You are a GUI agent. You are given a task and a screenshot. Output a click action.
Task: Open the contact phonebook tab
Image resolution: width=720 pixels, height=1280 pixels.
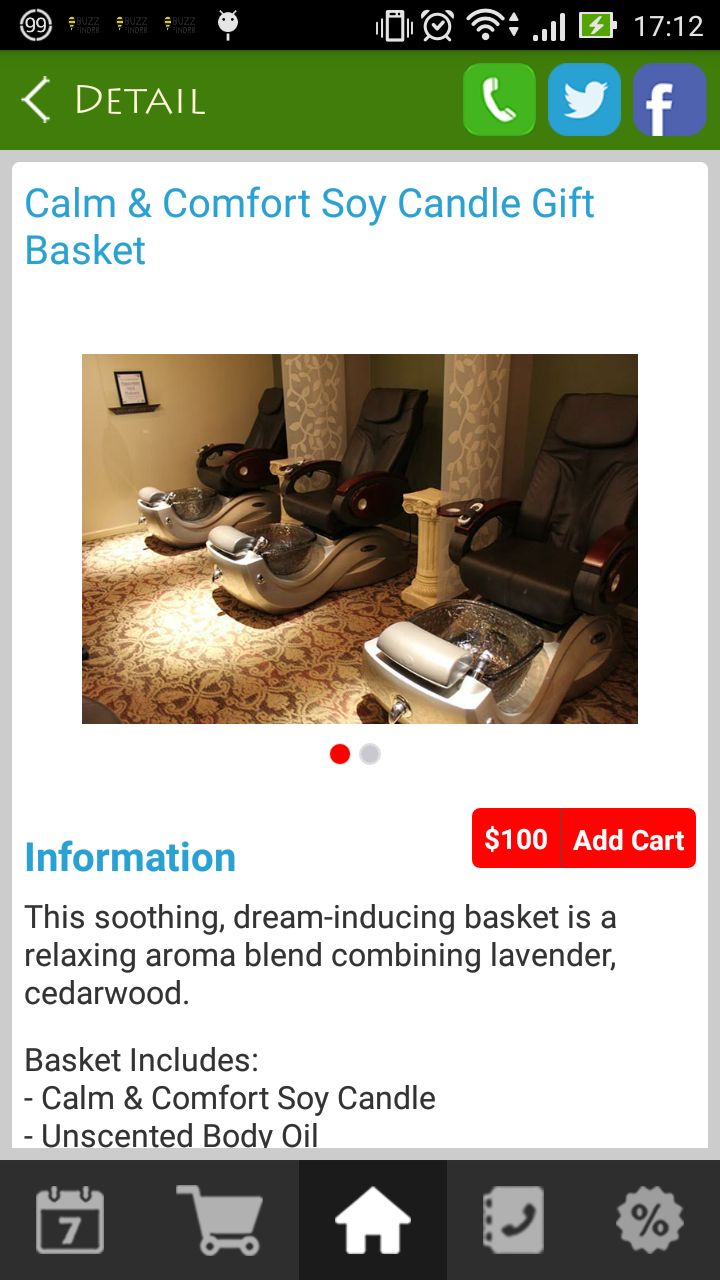click(513, 1220)
